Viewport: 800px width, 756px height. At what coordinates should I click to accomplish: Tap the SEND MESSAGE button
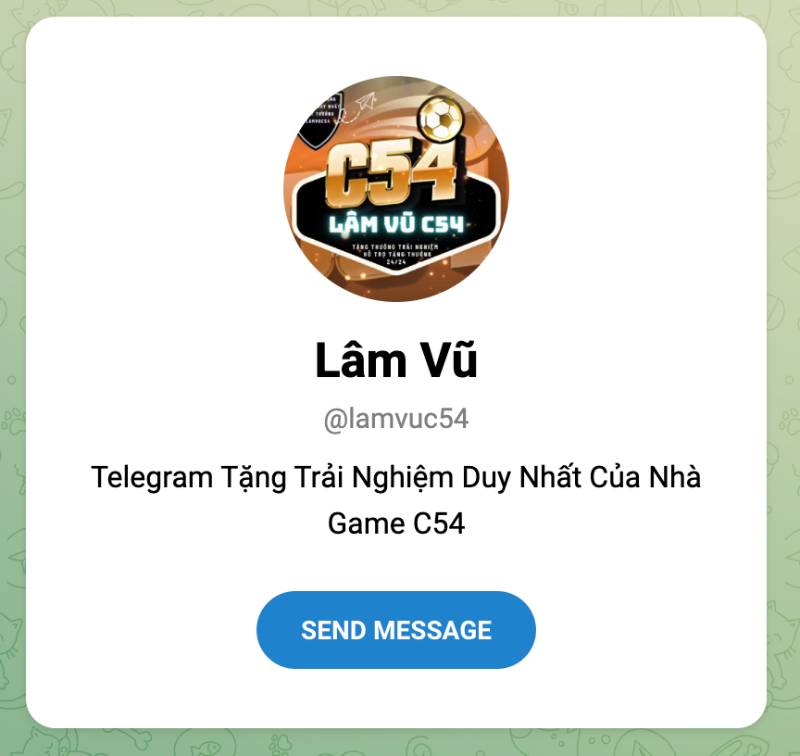click(x=396, y=630)
